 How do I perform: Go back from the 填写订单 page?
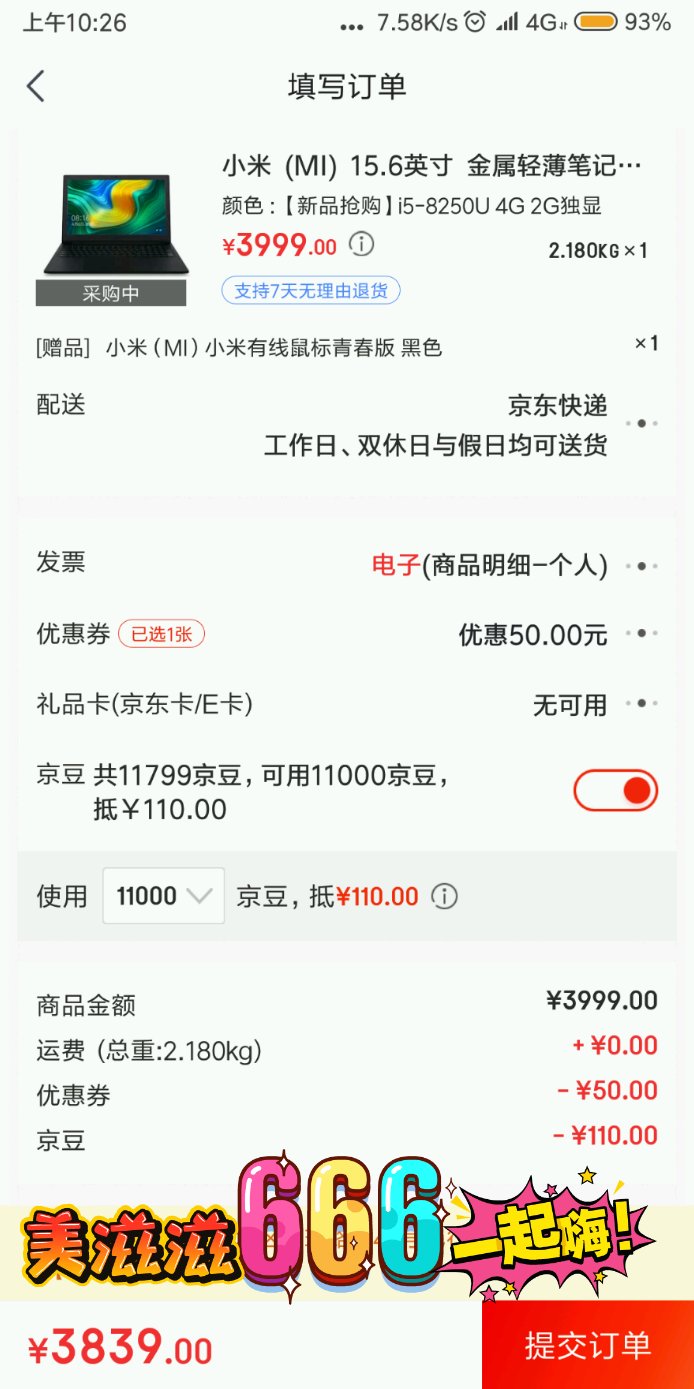pyautogui.click(x=36, y=86)
